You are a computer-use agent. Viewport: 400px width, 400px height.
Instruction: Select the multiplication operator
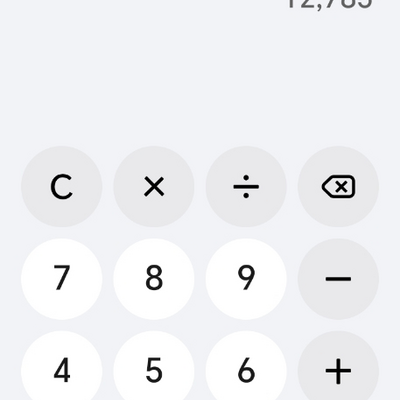[x=154, y=187]
